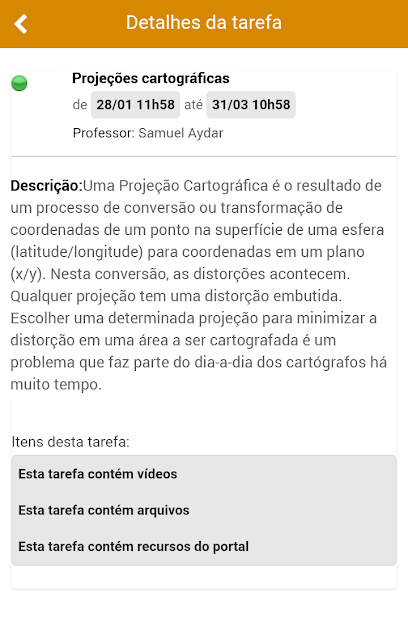Go back from Detalhes da tarefa
The height and width of the screenshot is (640, 408).
[x=21, y=24]
